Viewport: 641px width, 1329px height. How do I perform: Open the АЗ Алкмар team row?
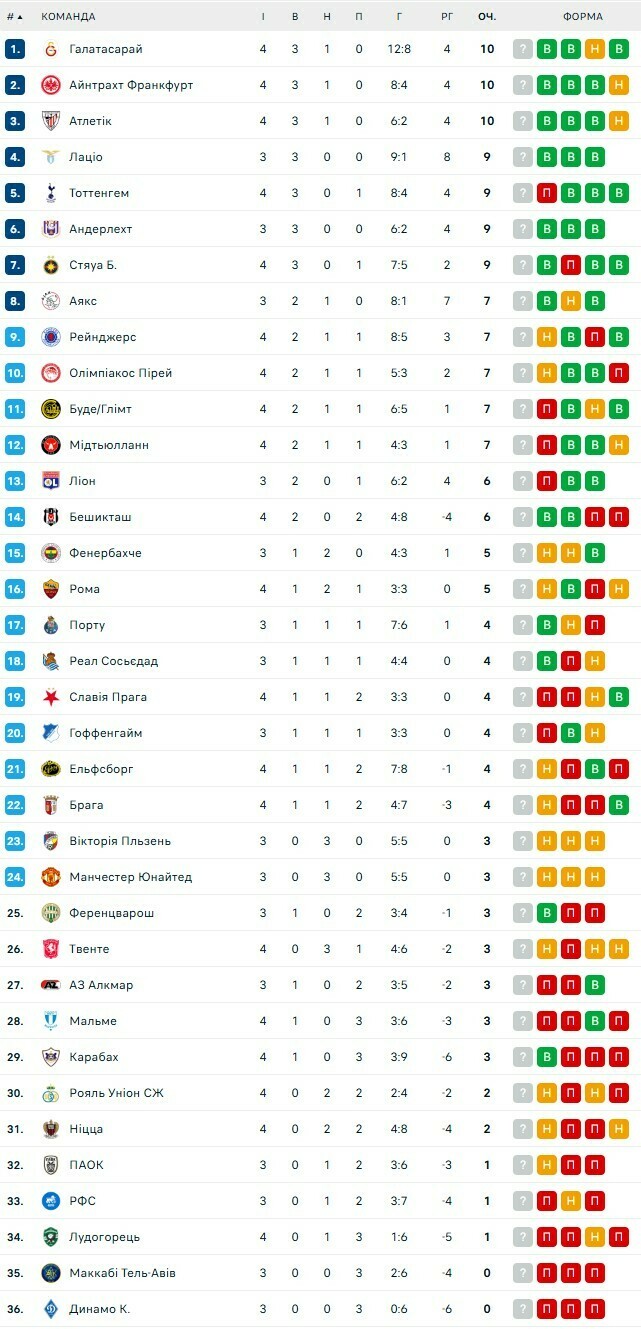(x=100, y=985)
